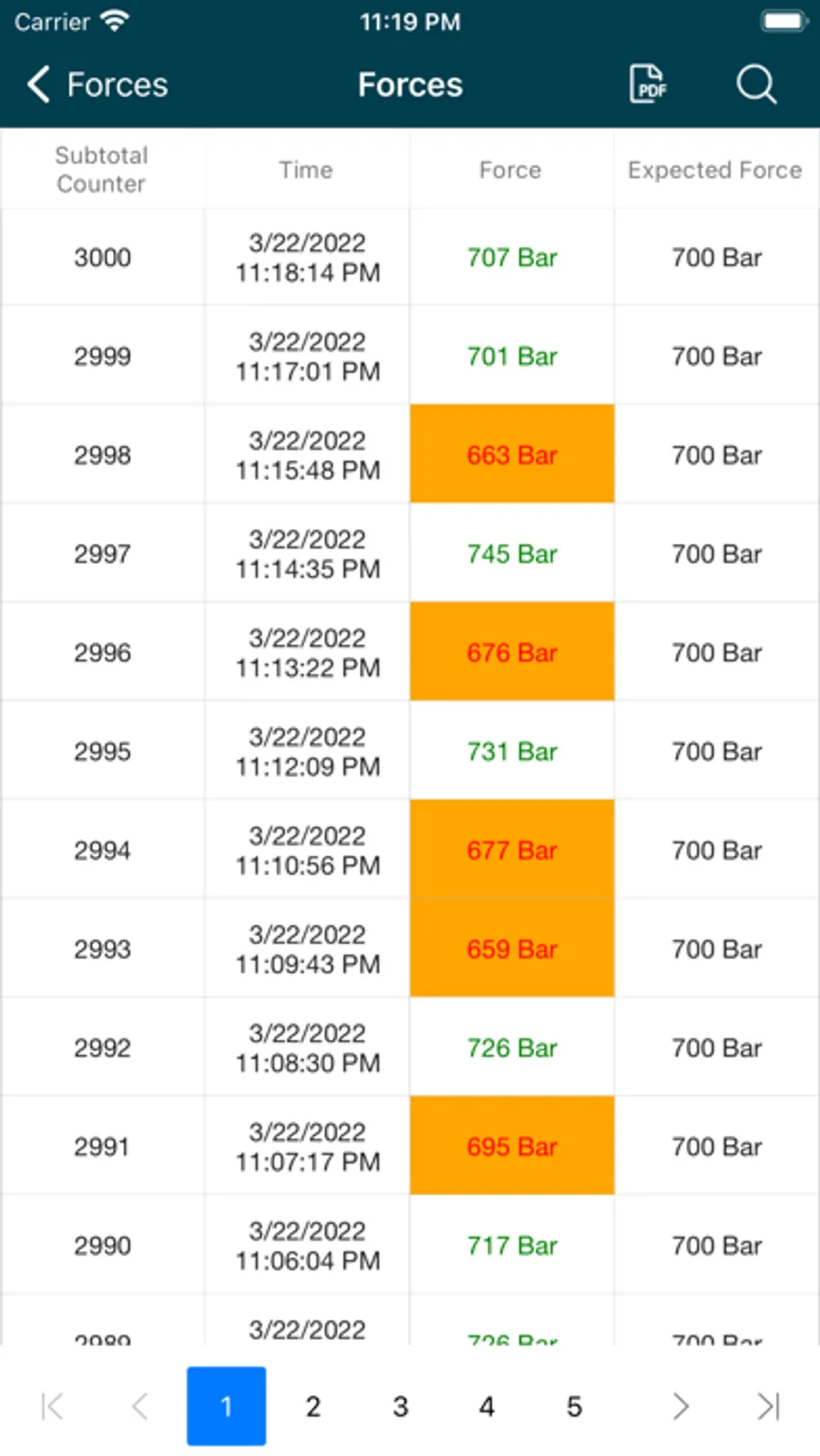Export the forces table as PDF
The width and height of the screenshot is (820, 1456).
(648, 85)
